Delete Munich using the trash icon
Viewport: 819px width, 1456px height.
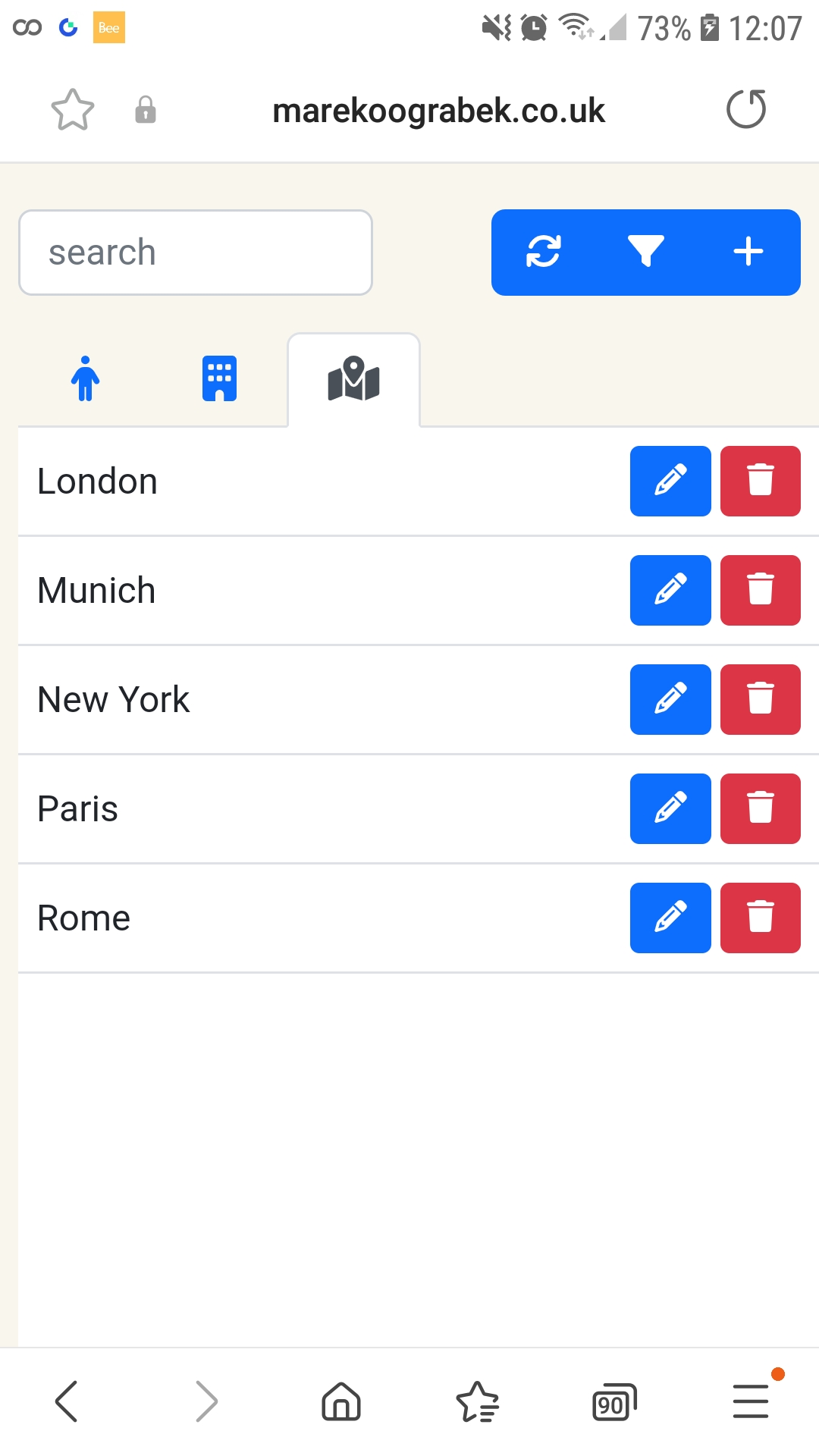(x=761, y=591)
